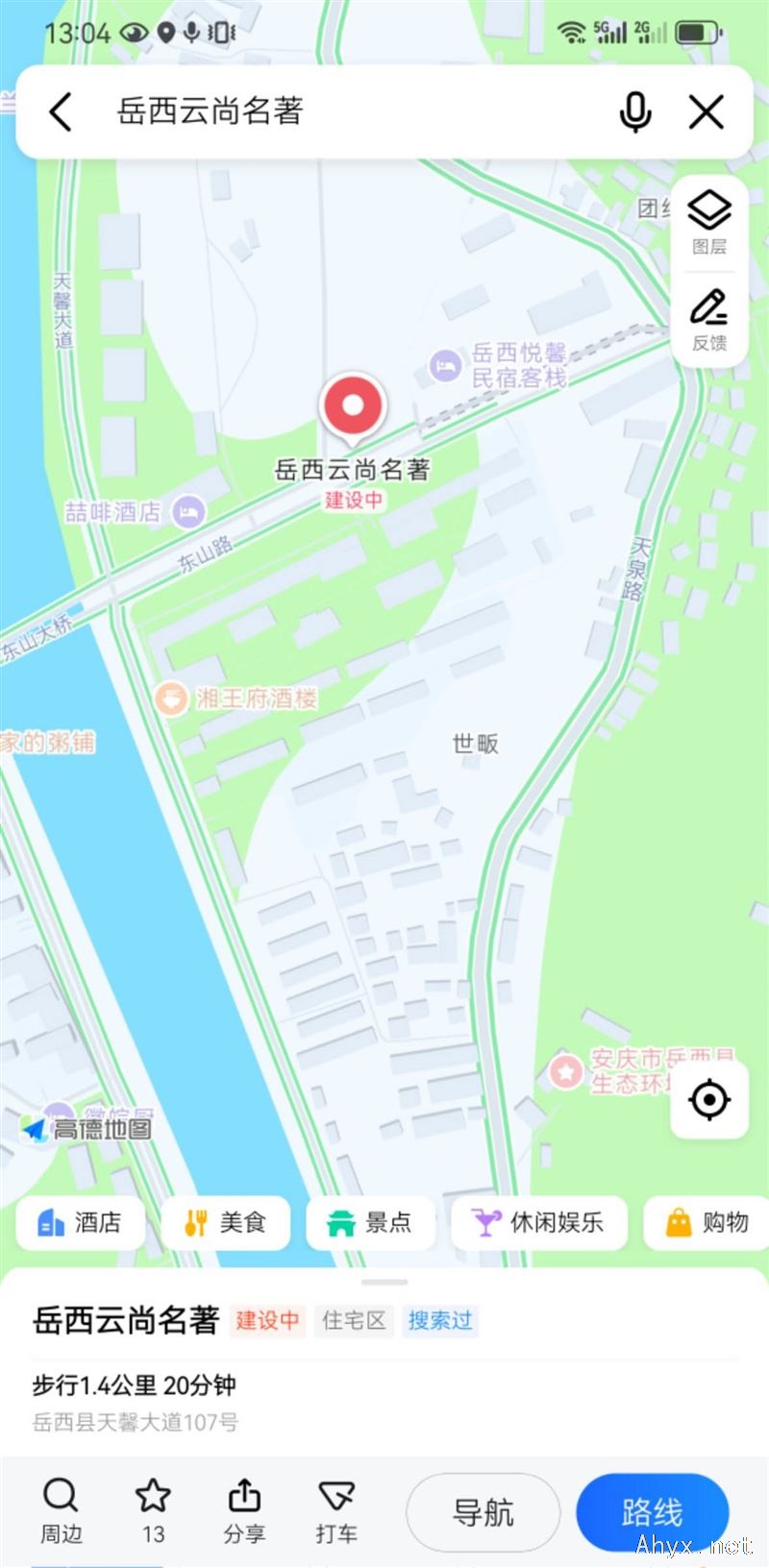769x1568 pixels.
Task: Tap the 湘王府酒楼 restaurant marker on map
Action: pos(236,698)
